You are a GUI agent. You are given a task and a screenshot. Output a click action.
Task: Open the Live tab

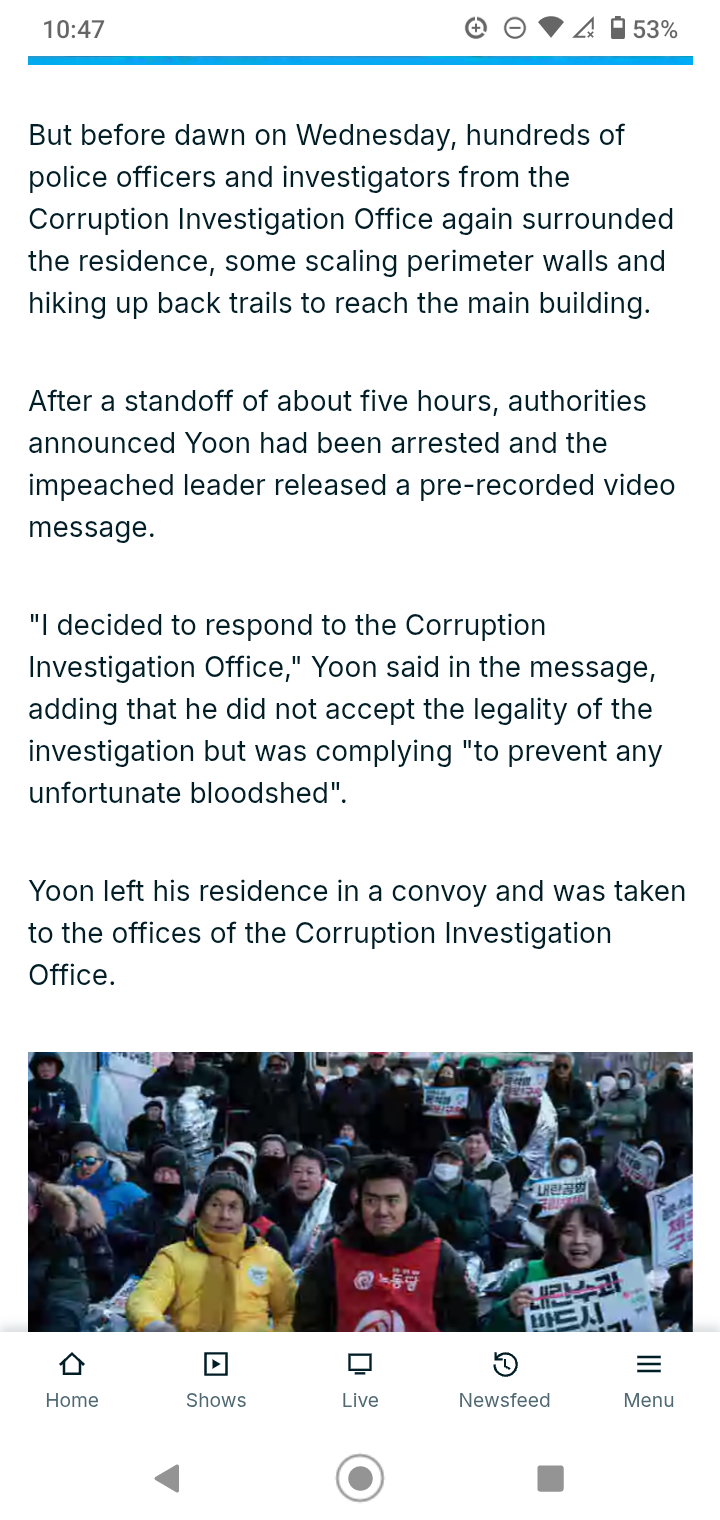tap(360, 1381)
